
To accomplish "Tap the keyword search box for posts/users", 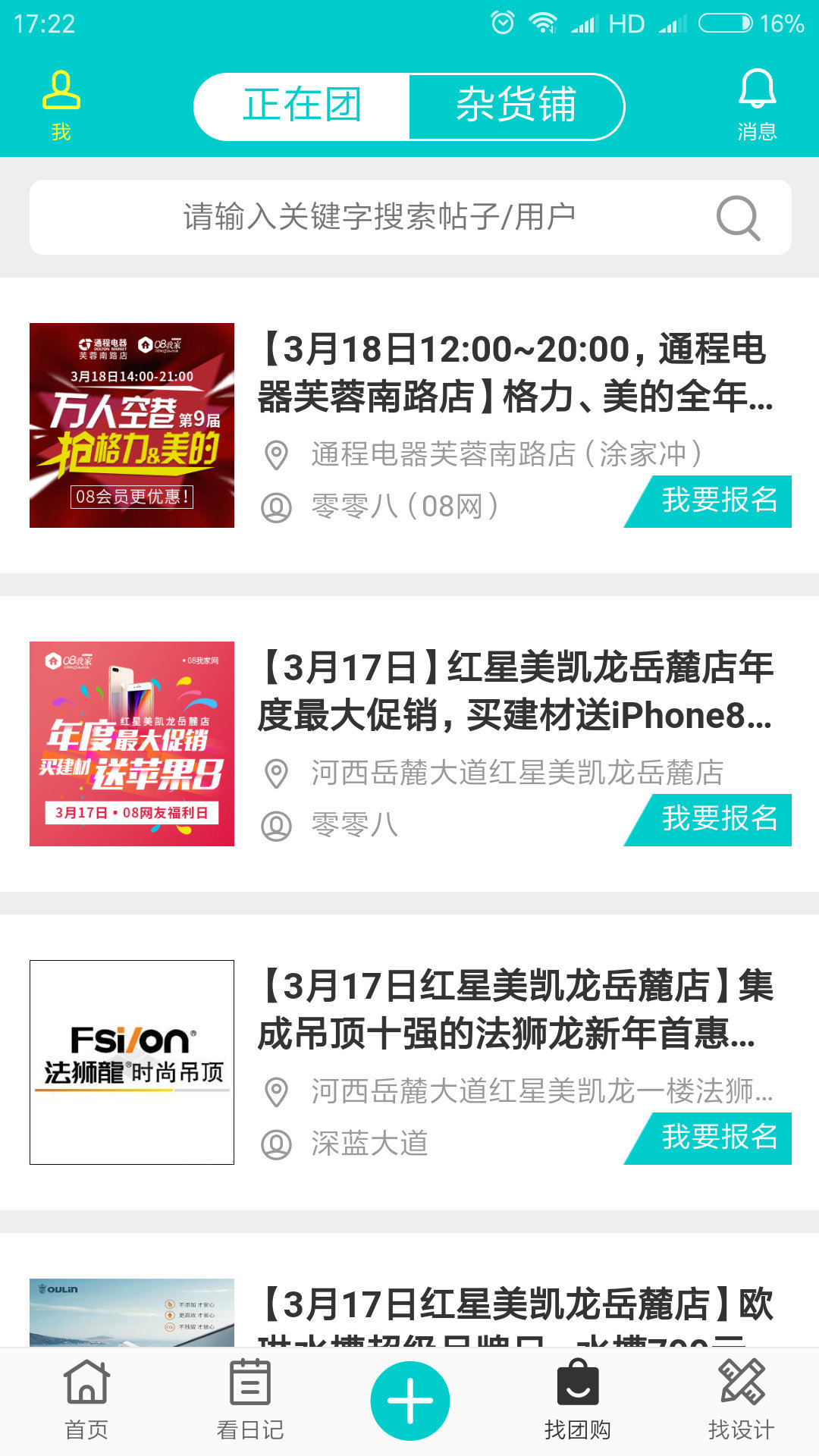I will [x=410, y=217].
